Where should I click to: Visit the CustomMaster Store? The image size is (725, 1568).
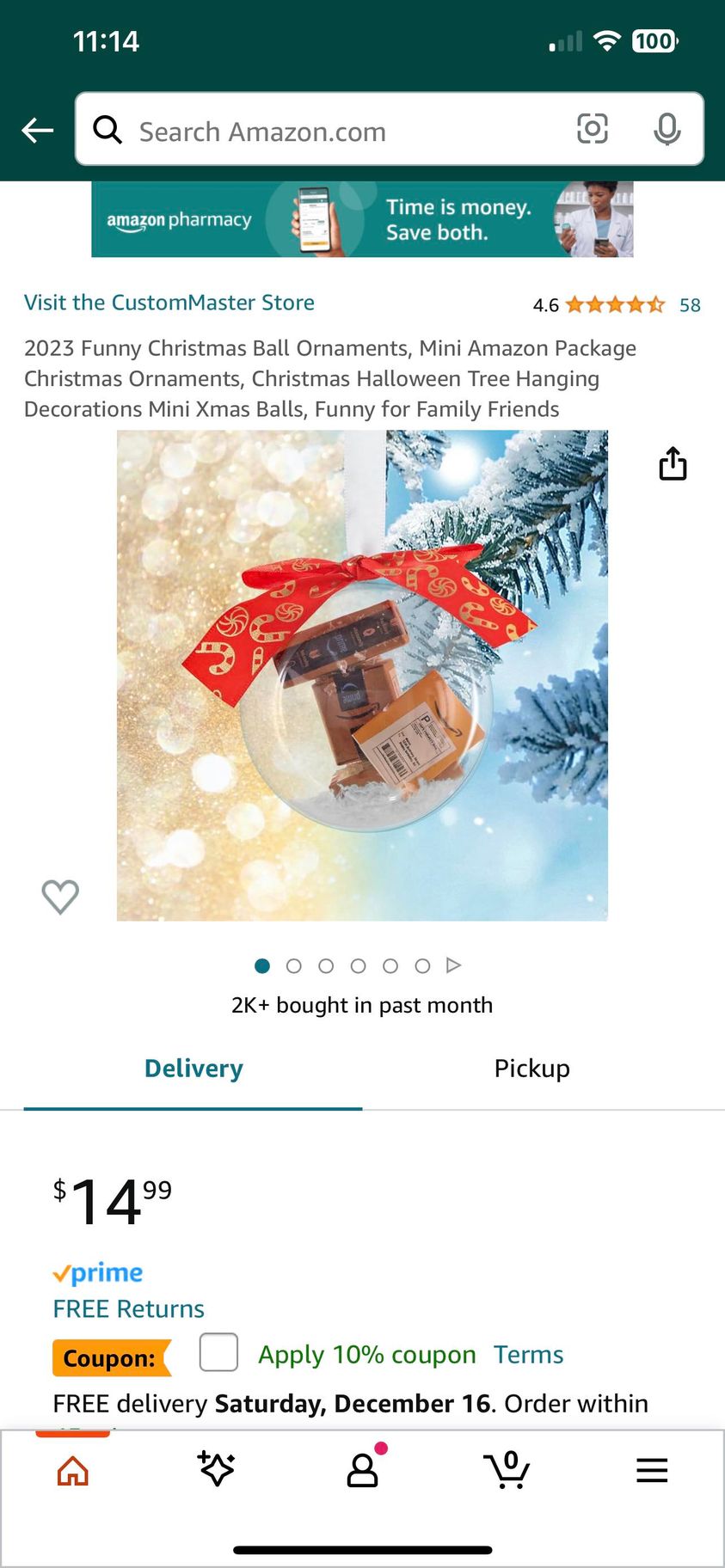(169, 303)
